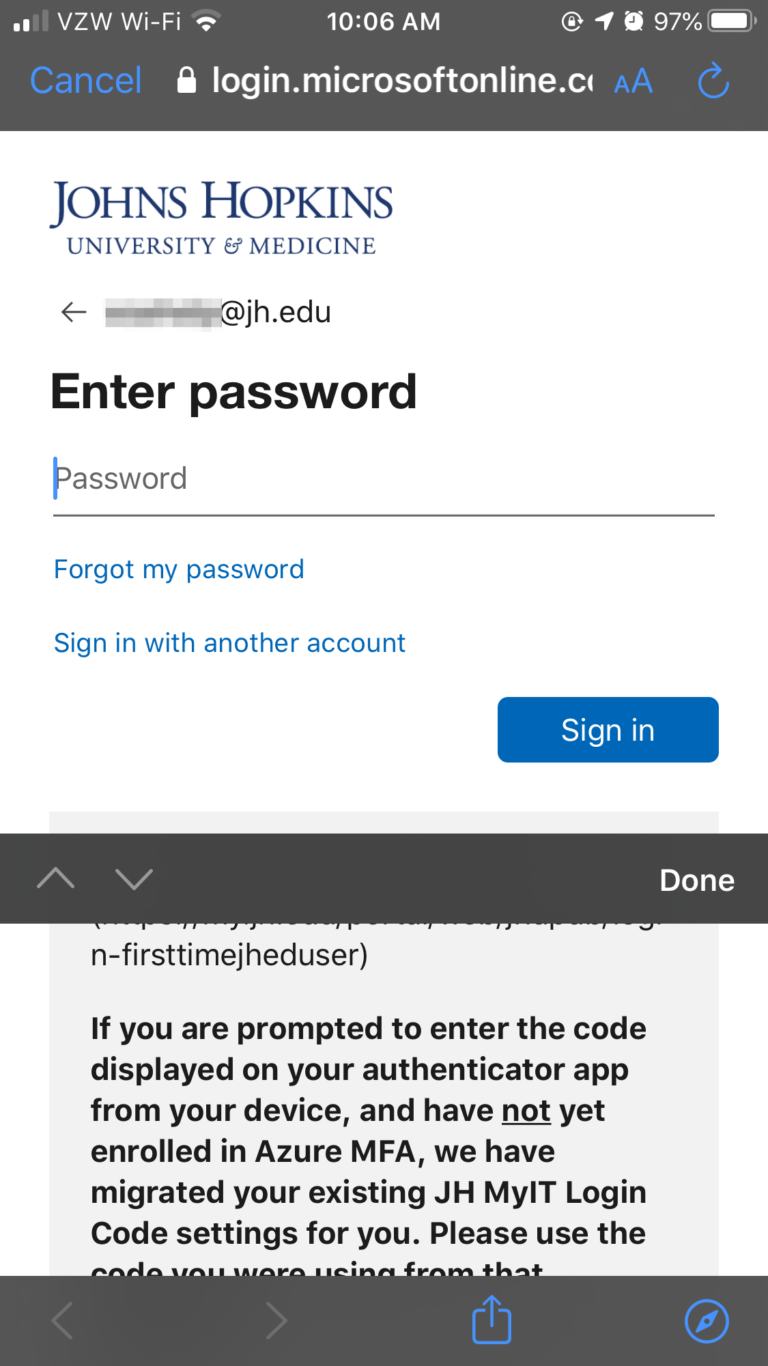This screenshot has width=768, height=1366.
Task: Cancel the login web view
Action: pos(86,81)
